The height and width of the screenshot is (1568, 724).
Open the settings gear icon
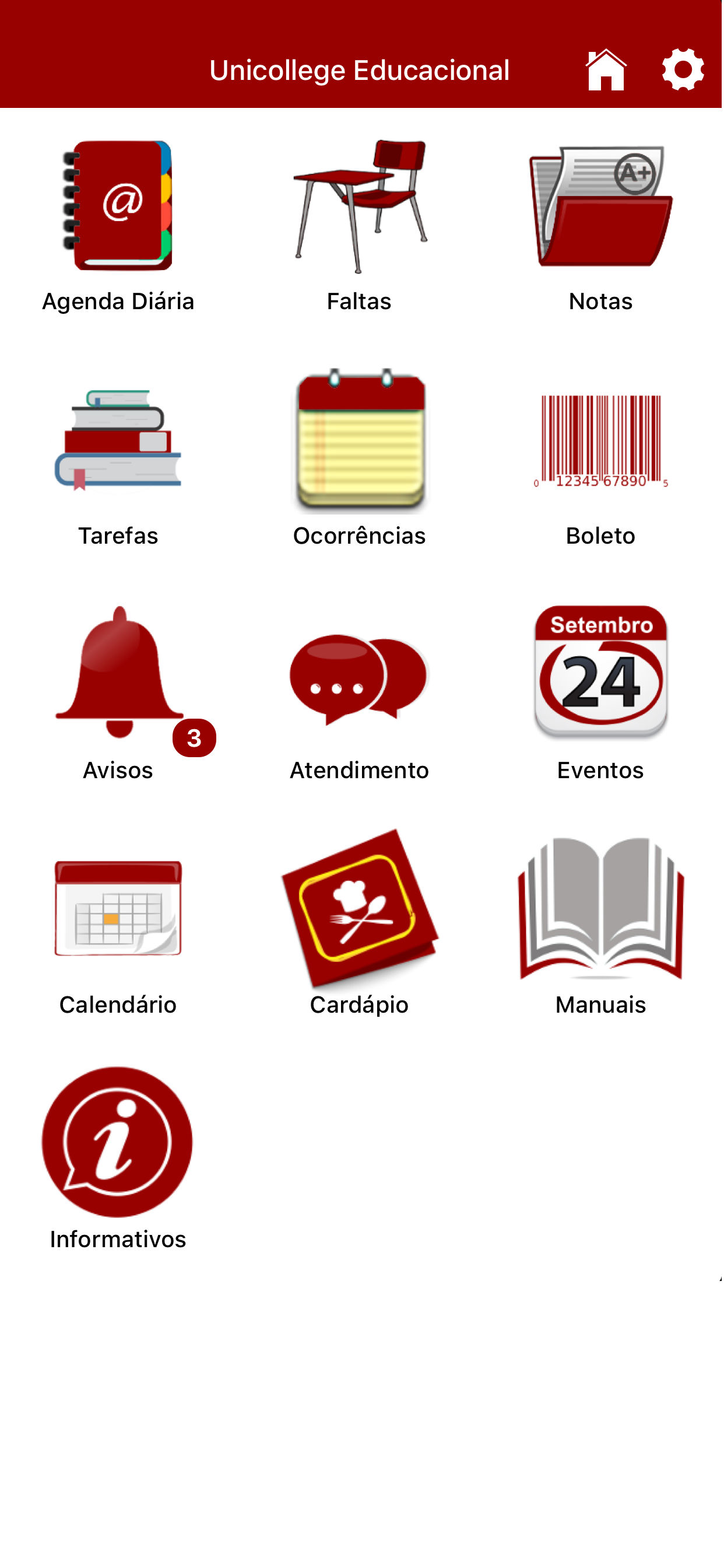point(683,69)
